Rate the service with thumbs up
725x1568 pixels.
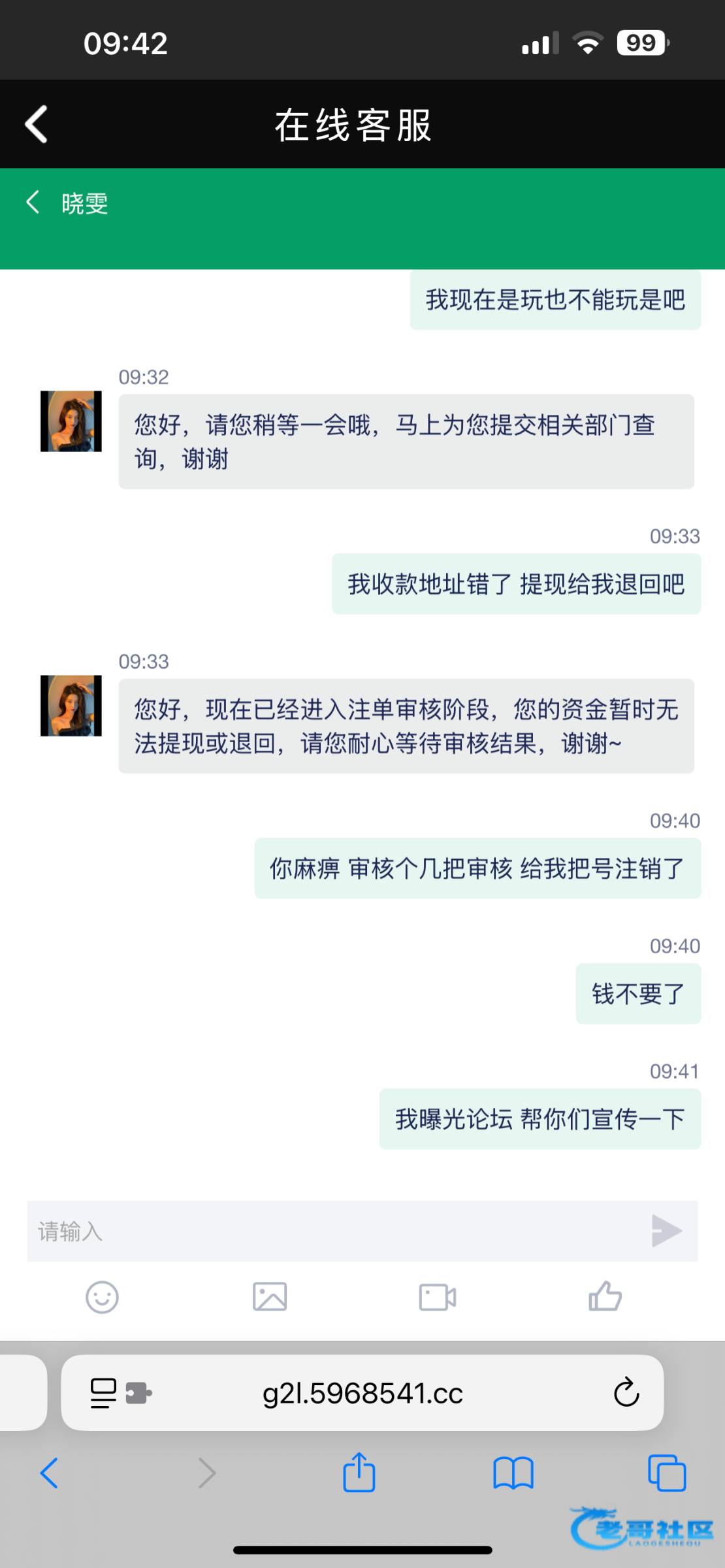(x=605, y=1297)
